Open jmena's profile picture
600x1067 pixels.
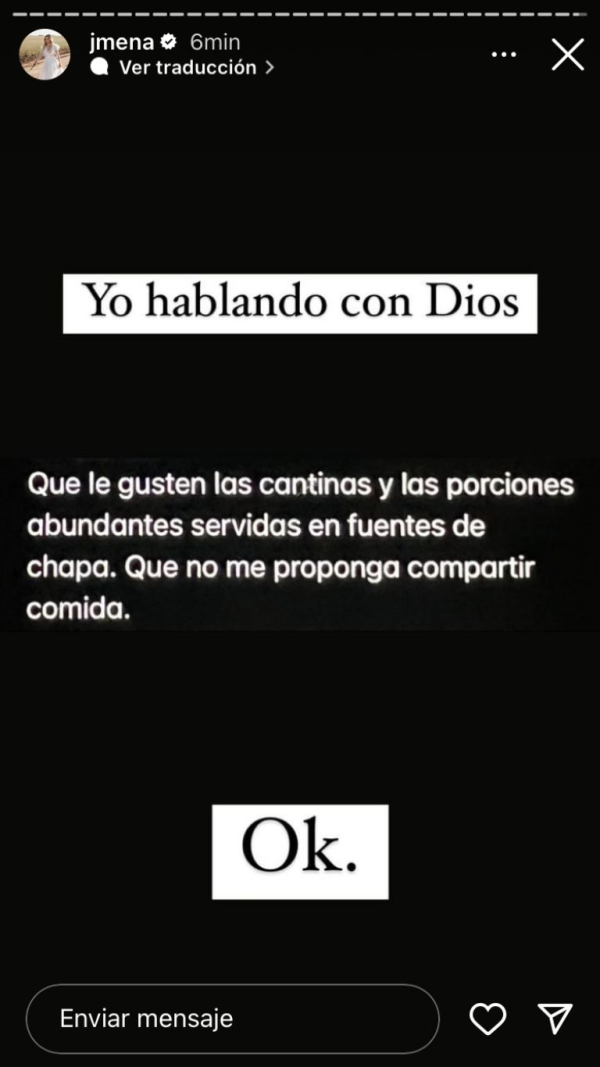(x=45, y=55)
